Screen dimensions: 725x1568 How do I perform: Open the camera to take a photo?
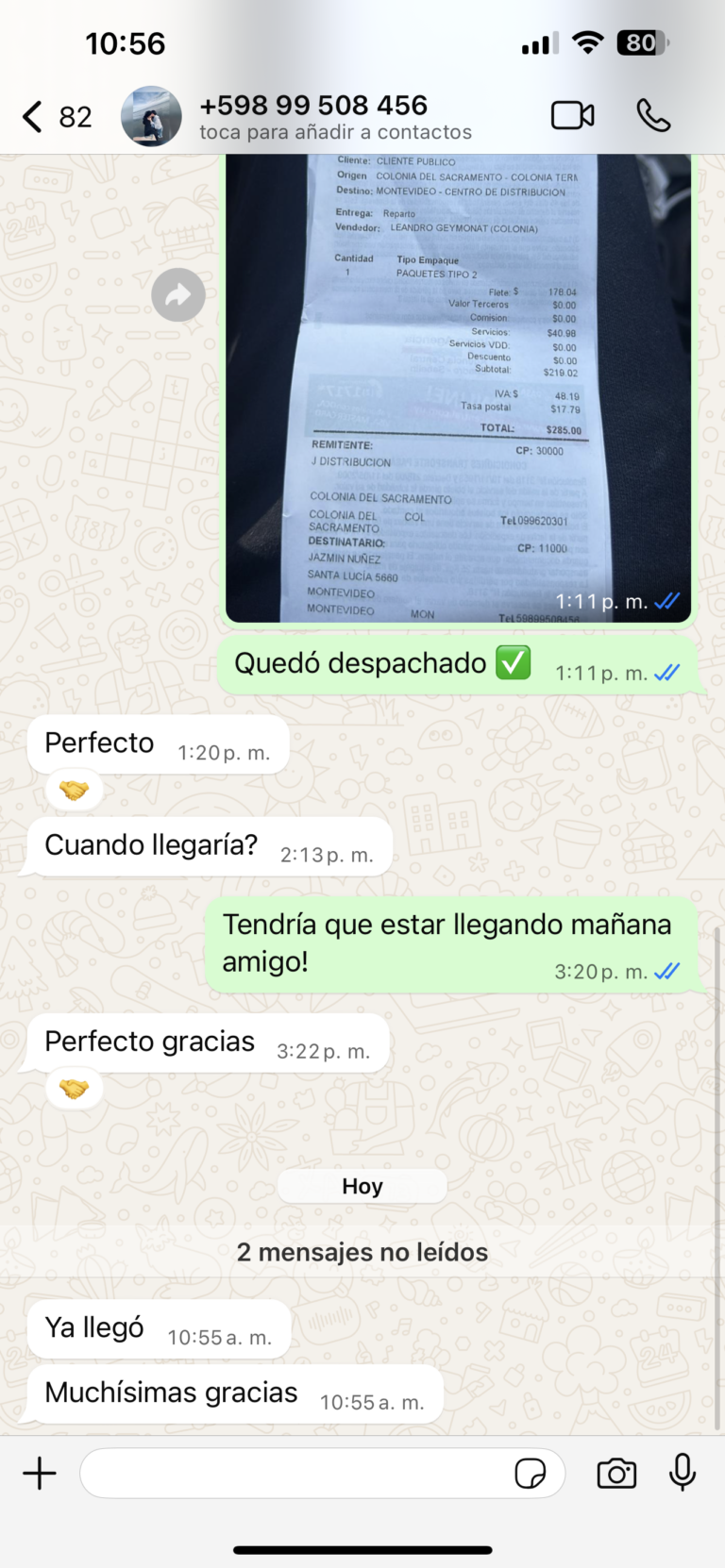616,1473
